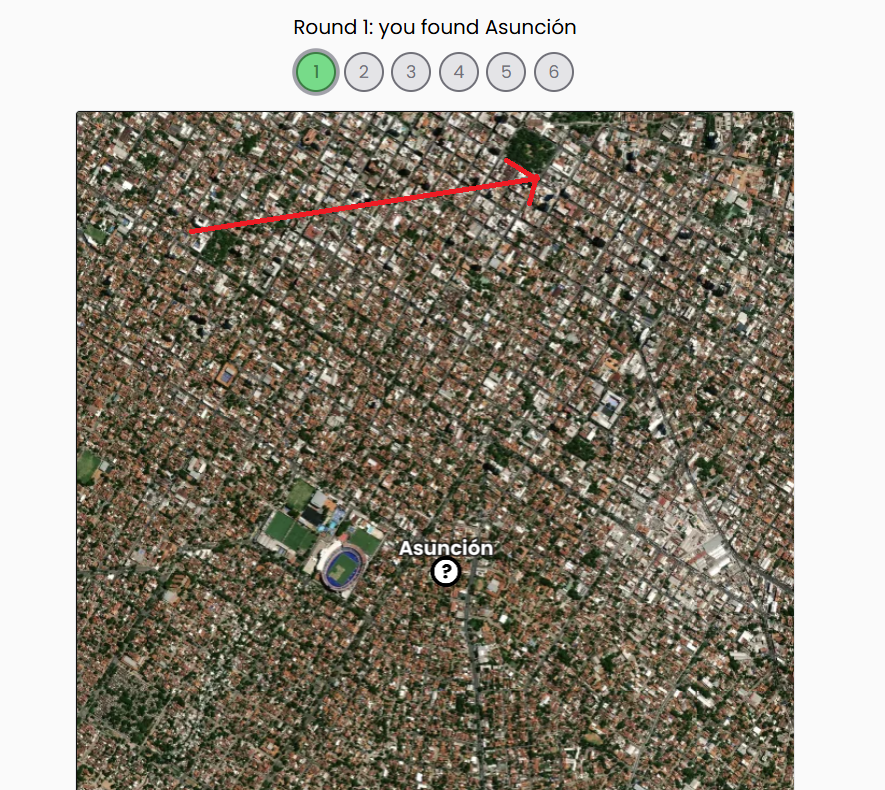The width and height of the screenshot is (885, 790).
Task: Go to round 6
Action: [554, 72]
